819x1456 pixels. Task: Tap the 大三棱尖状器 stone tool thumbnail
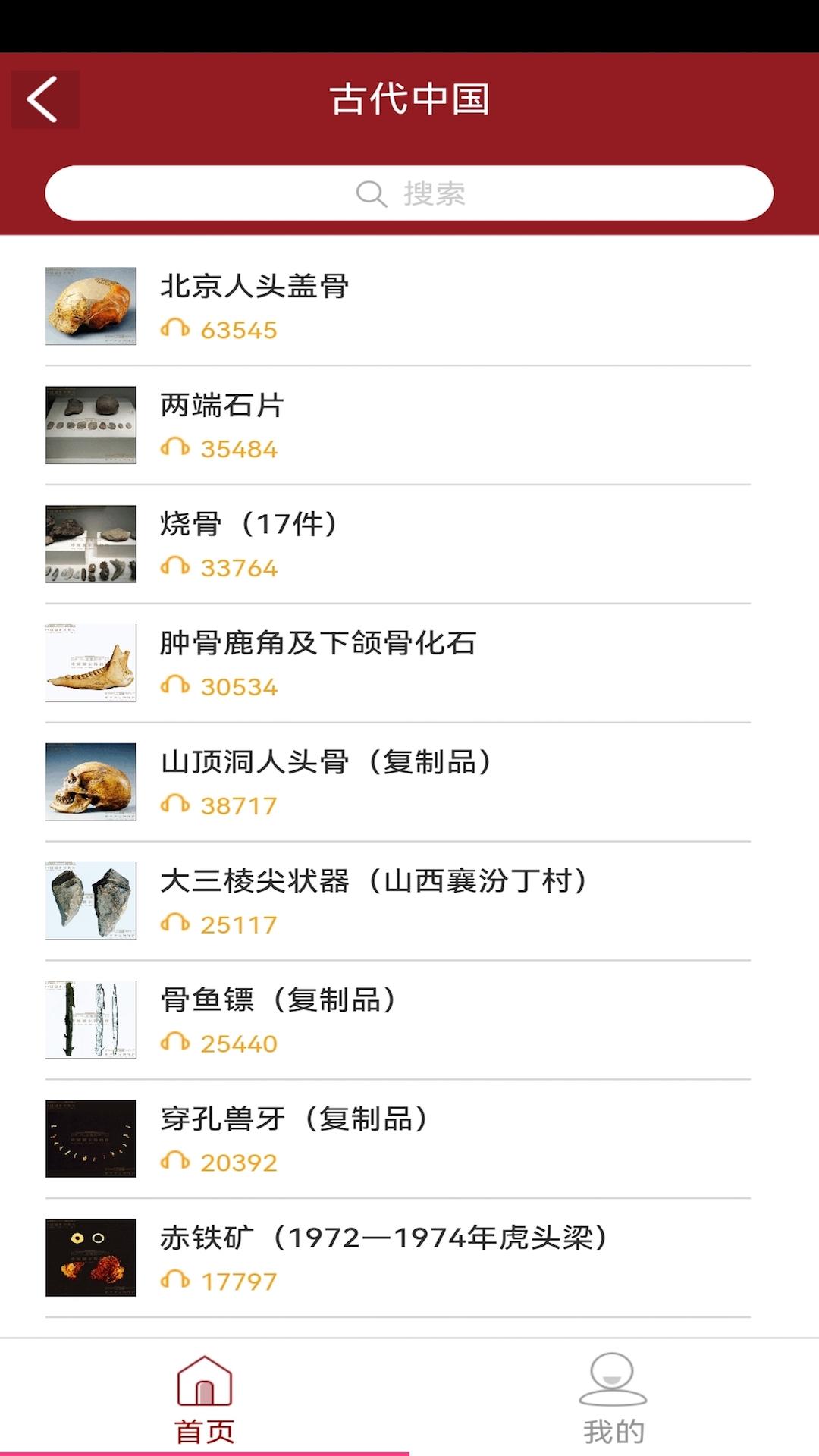click(90, 901)
